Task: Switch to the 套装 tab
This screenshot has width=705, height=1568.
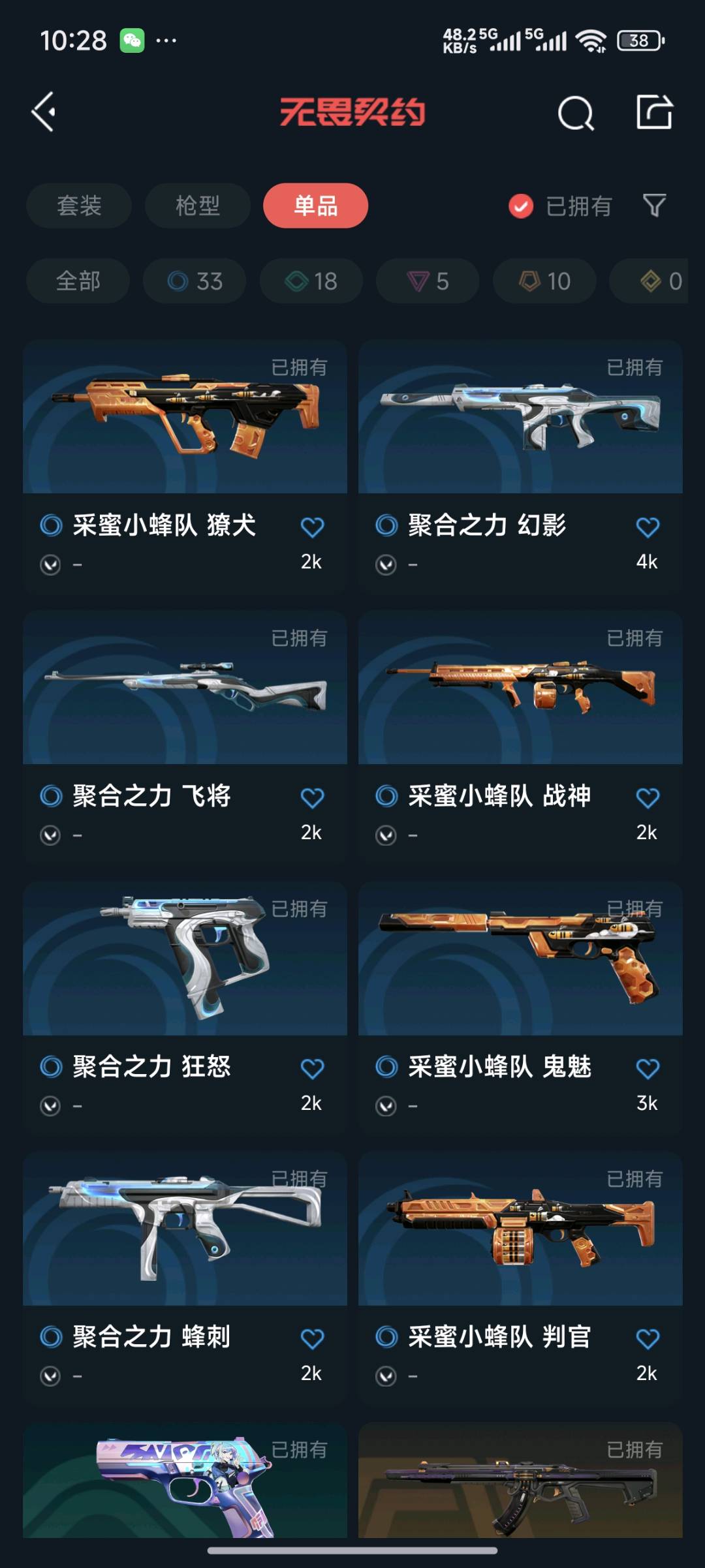Action: [x=79, y=206]
